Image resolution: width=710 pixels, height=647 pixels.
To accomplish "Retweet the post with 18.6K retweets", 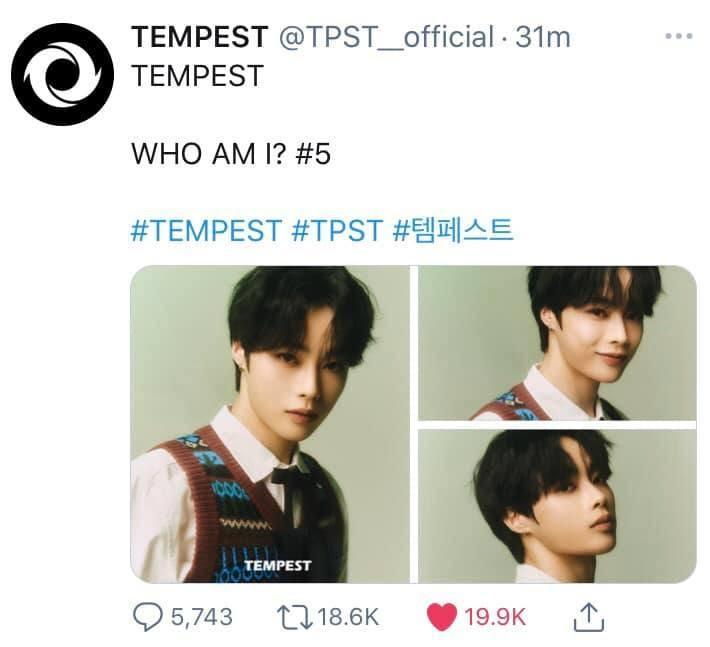I will coord(294,617).
